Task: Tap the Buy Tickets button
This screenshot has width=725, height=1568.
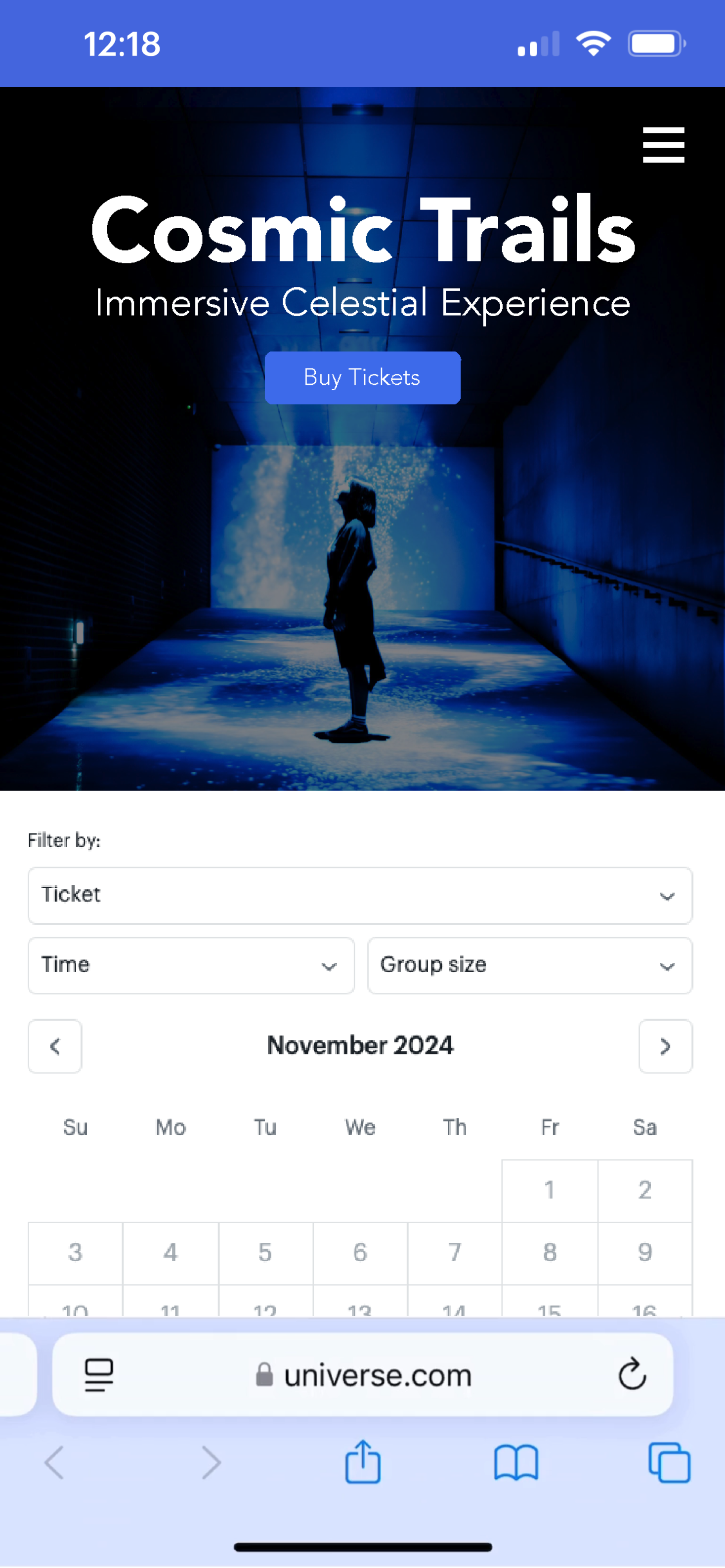Action: pos(362,377)
